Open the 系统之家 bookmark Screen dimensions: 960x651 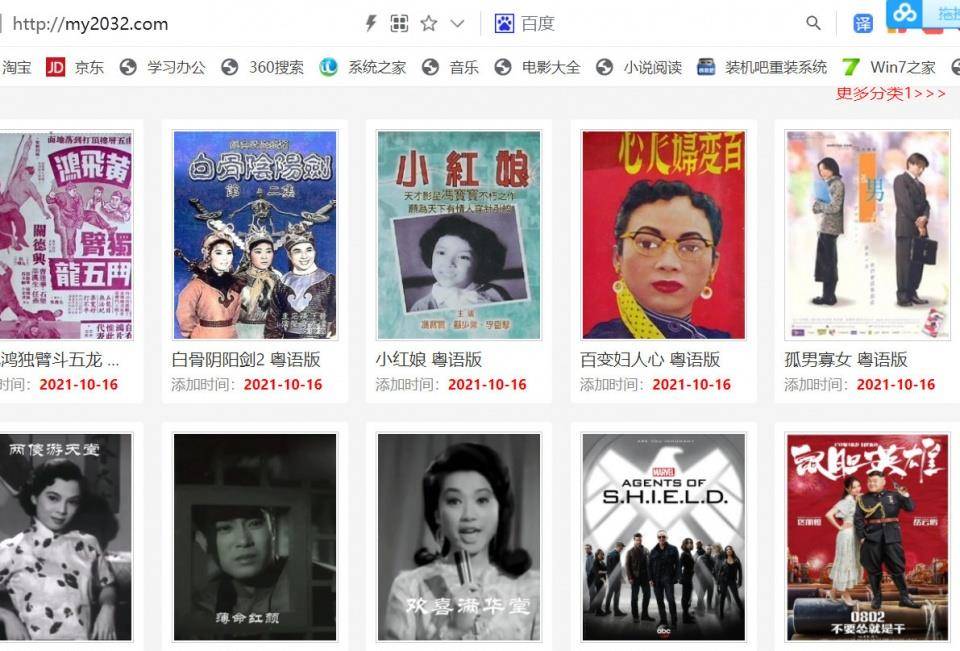point(363,67)
